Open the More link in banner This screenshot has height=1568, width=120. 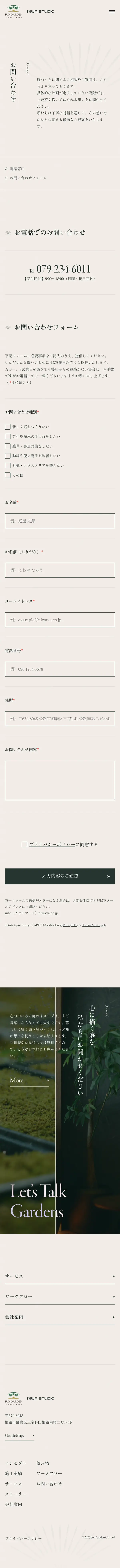[29, 1080]
